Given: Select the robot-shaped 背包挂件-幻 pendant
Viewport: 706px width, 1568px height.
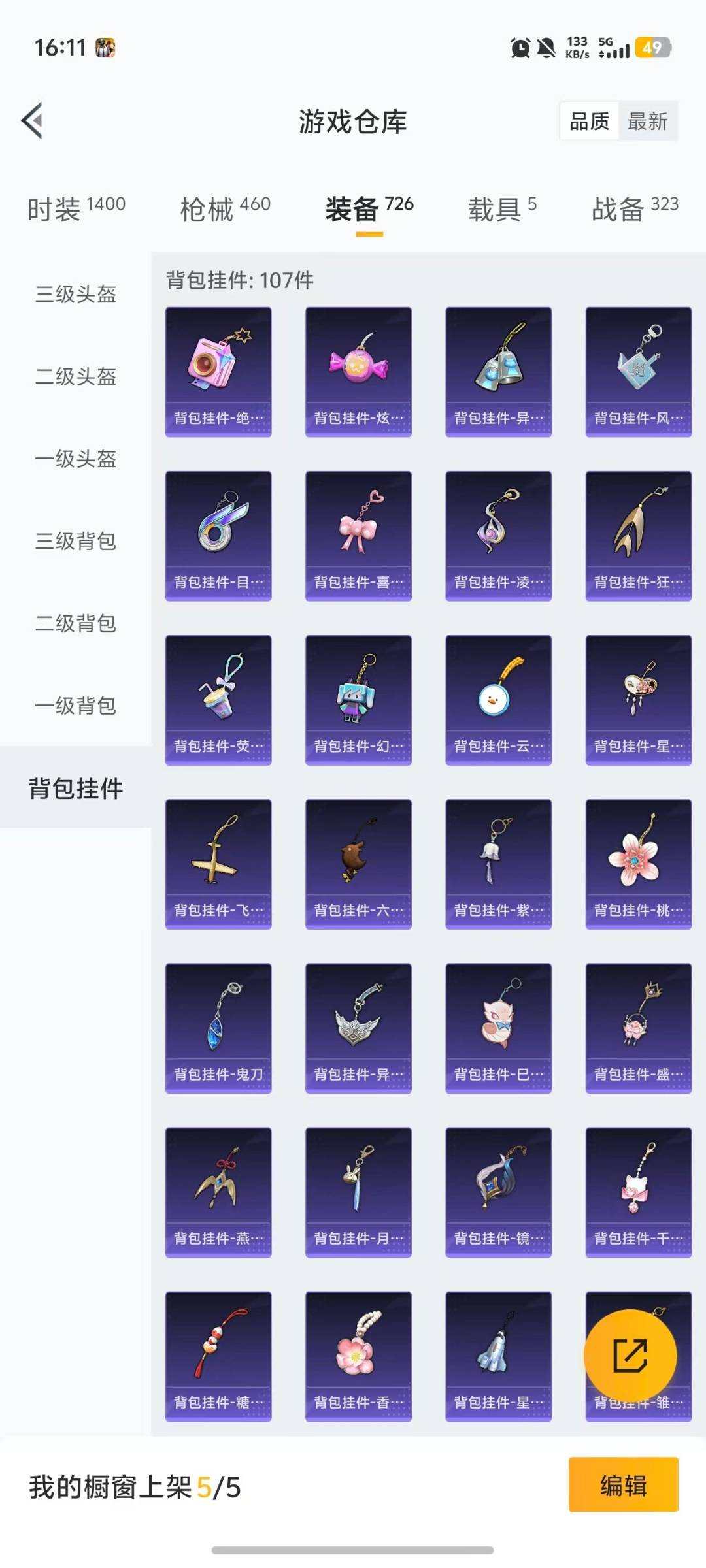Looking at the screenshot, I should coord(358,699).
